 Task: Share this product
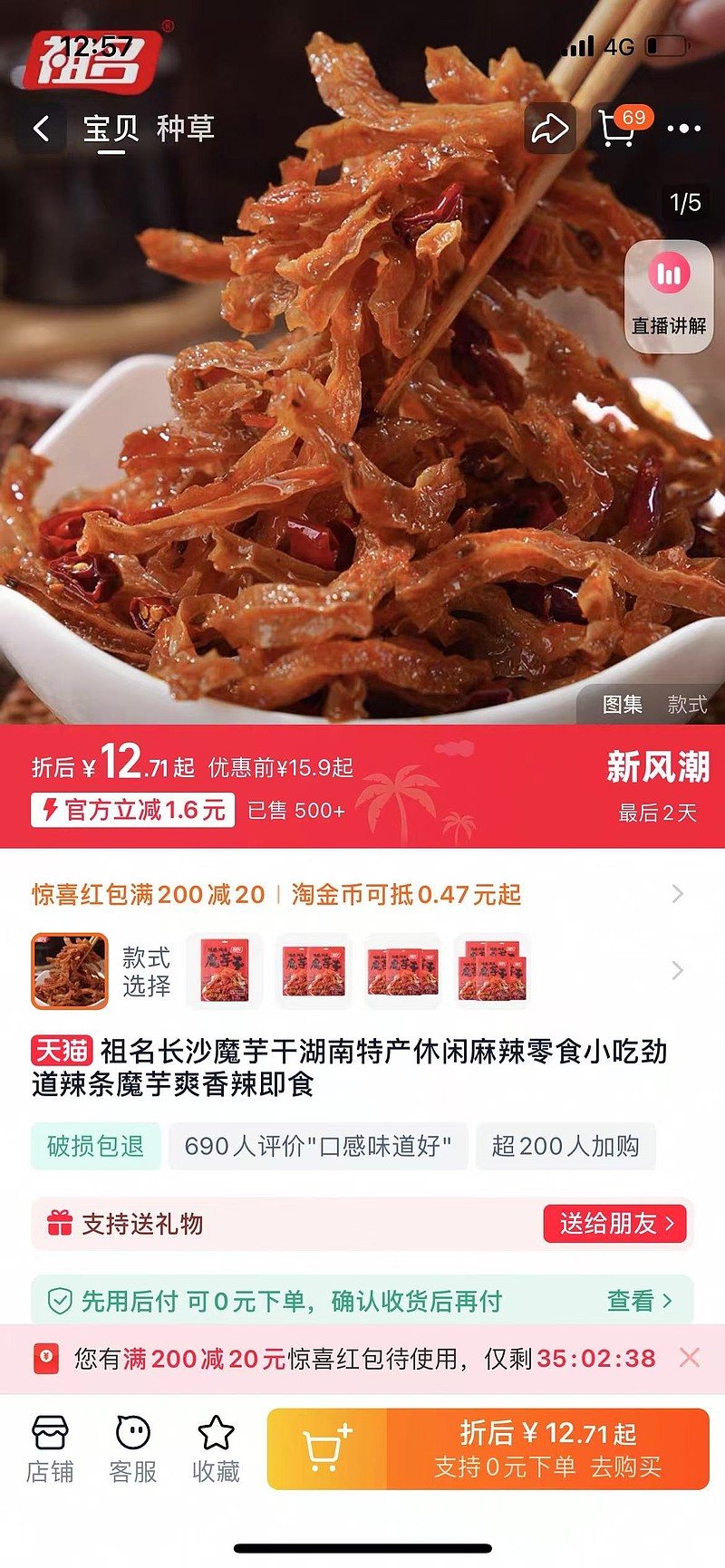(550, 130)
